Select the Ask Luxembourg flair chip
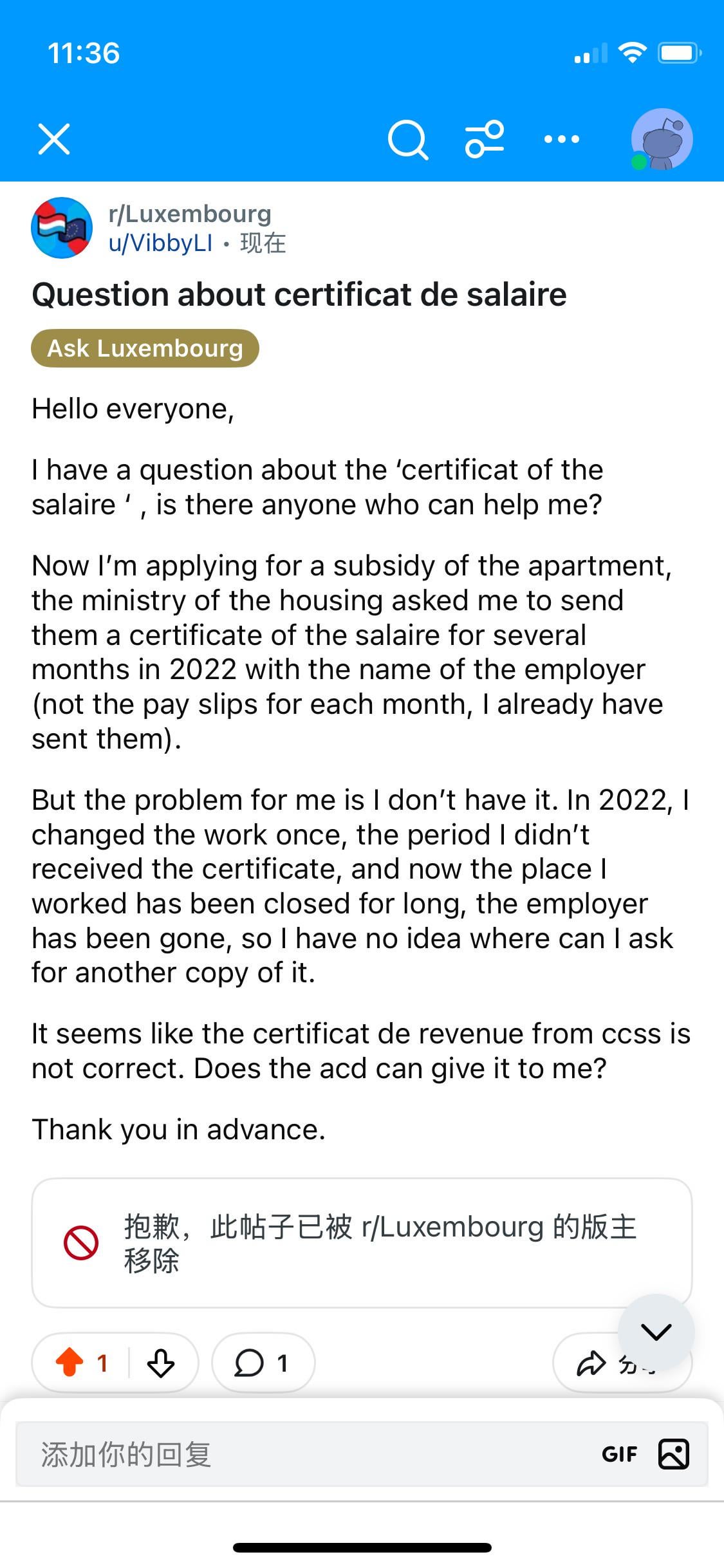 pyautogui.click(x=145, y=348)
